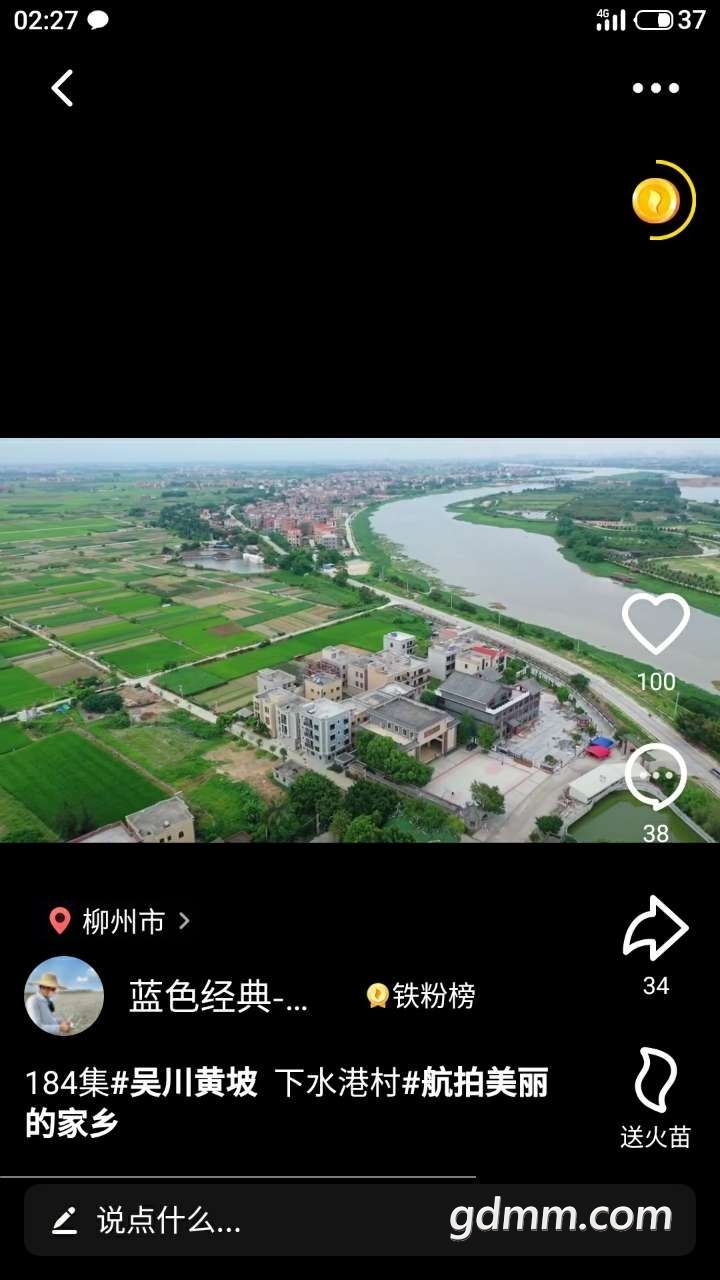Send a flame via 送火苗
Viewport: 720px width, 1280px height.
point(655,1082)
